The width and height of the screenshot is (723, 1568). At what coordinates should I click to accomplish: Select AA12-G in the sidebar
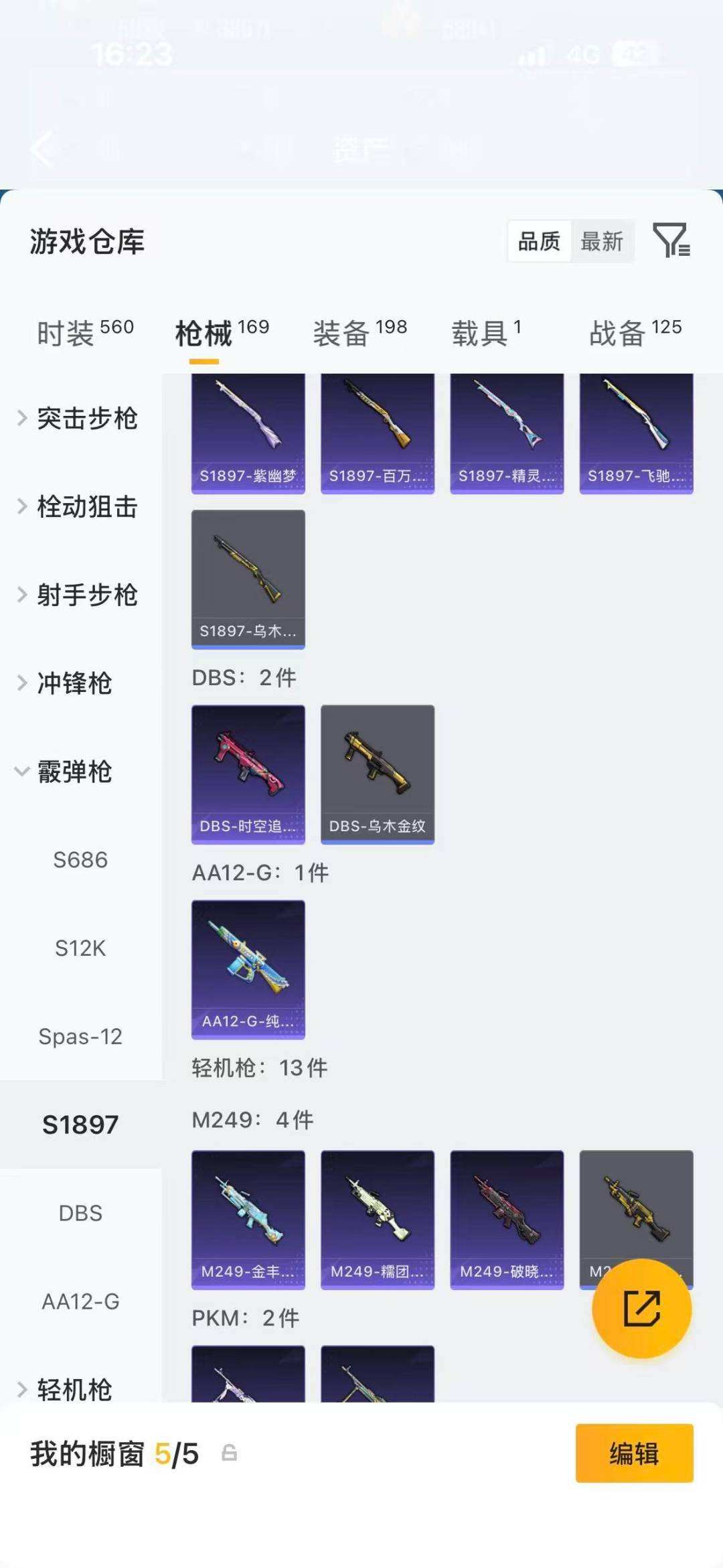click(x=80, y=1301)
